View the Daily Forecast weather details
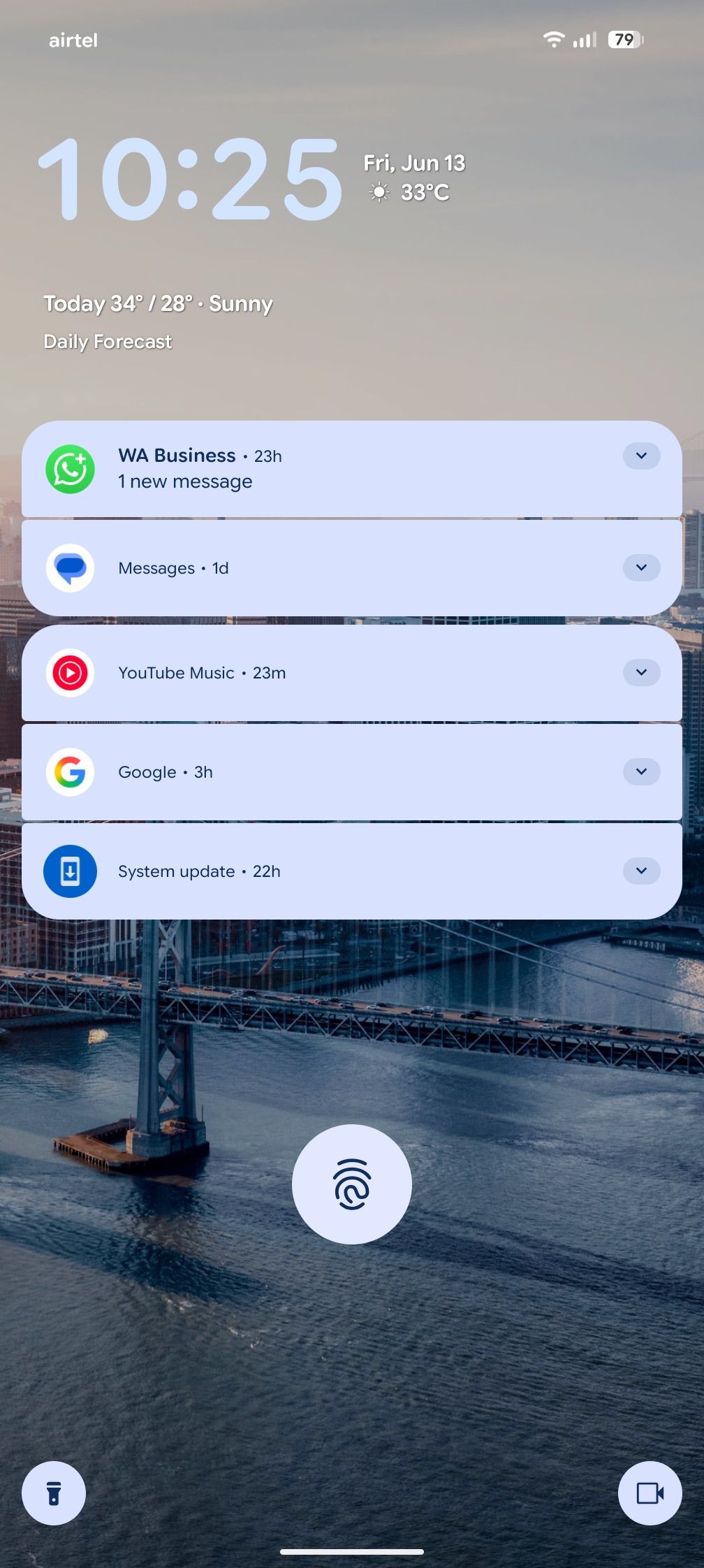Viewport: 704px width, 1568px height. click(x=108, y=342)
